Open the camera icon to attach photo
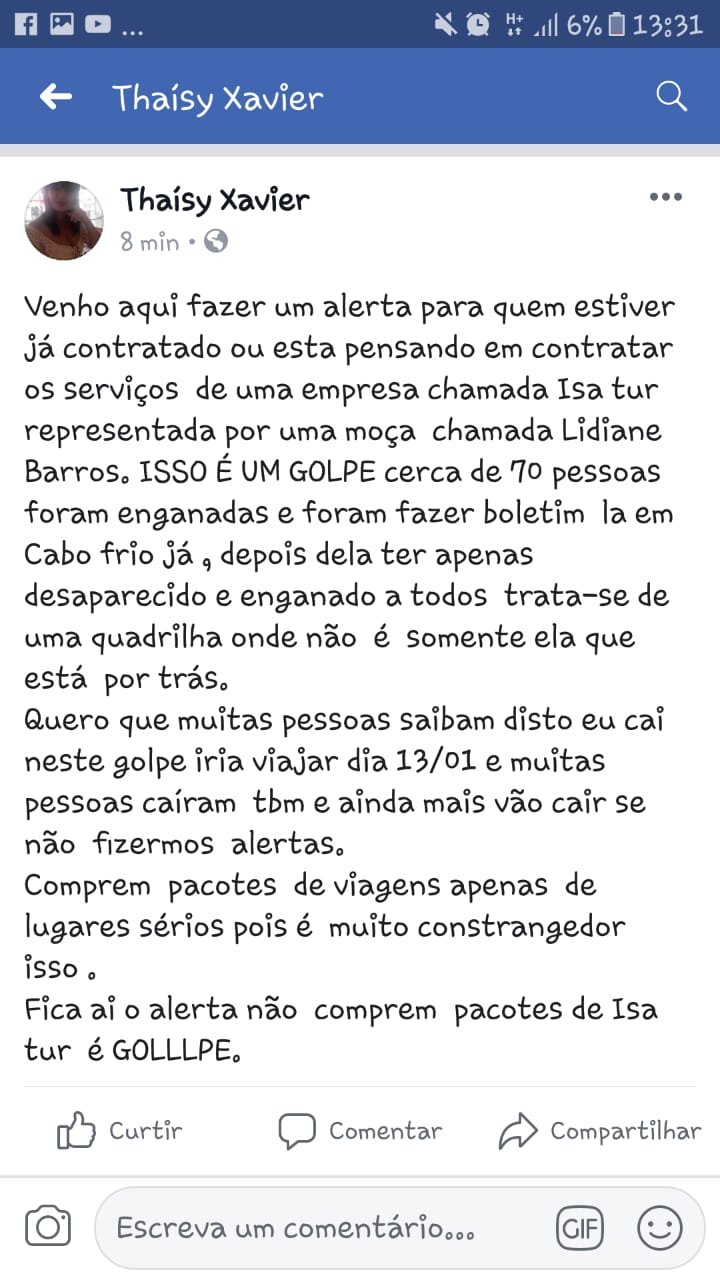This screenshot has width=720, height=1280. (x=47, y=1227)
